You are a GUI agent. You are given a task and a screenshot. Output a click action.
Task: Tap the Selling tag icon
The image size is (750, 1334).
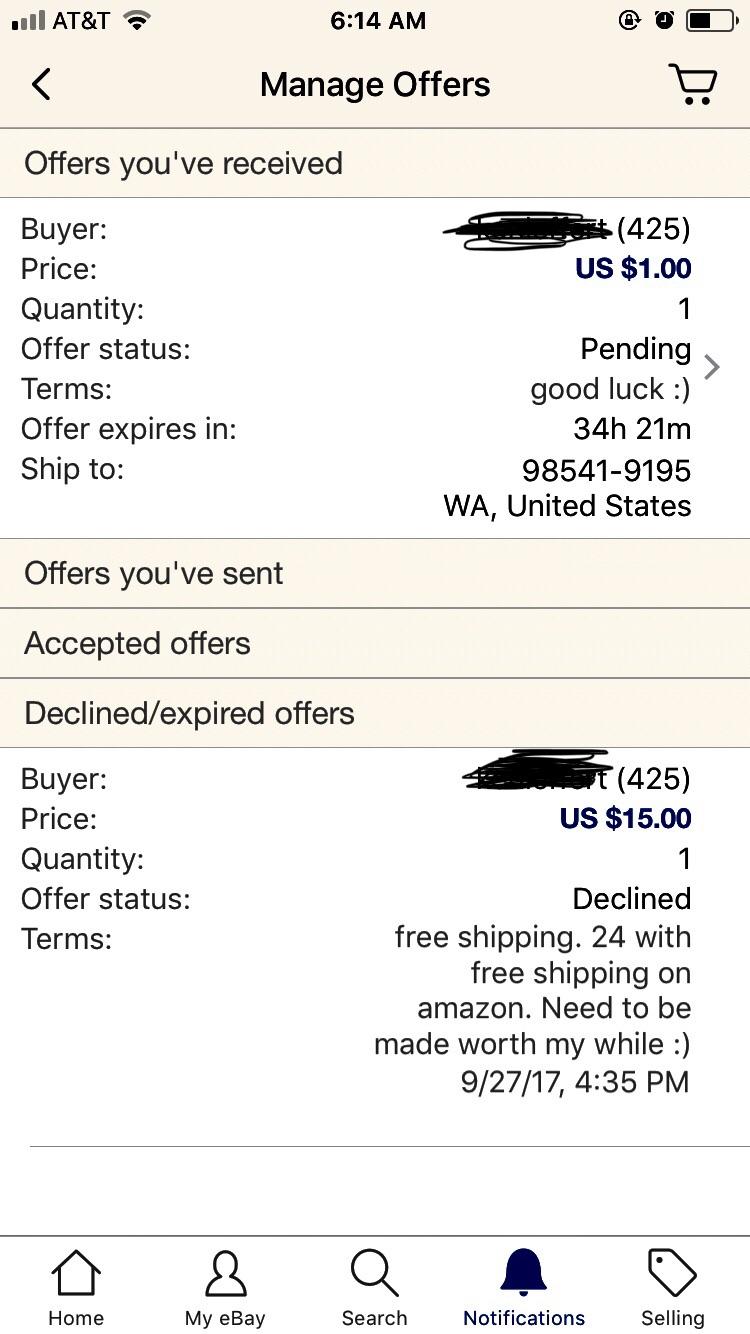tap(672, 1285)
